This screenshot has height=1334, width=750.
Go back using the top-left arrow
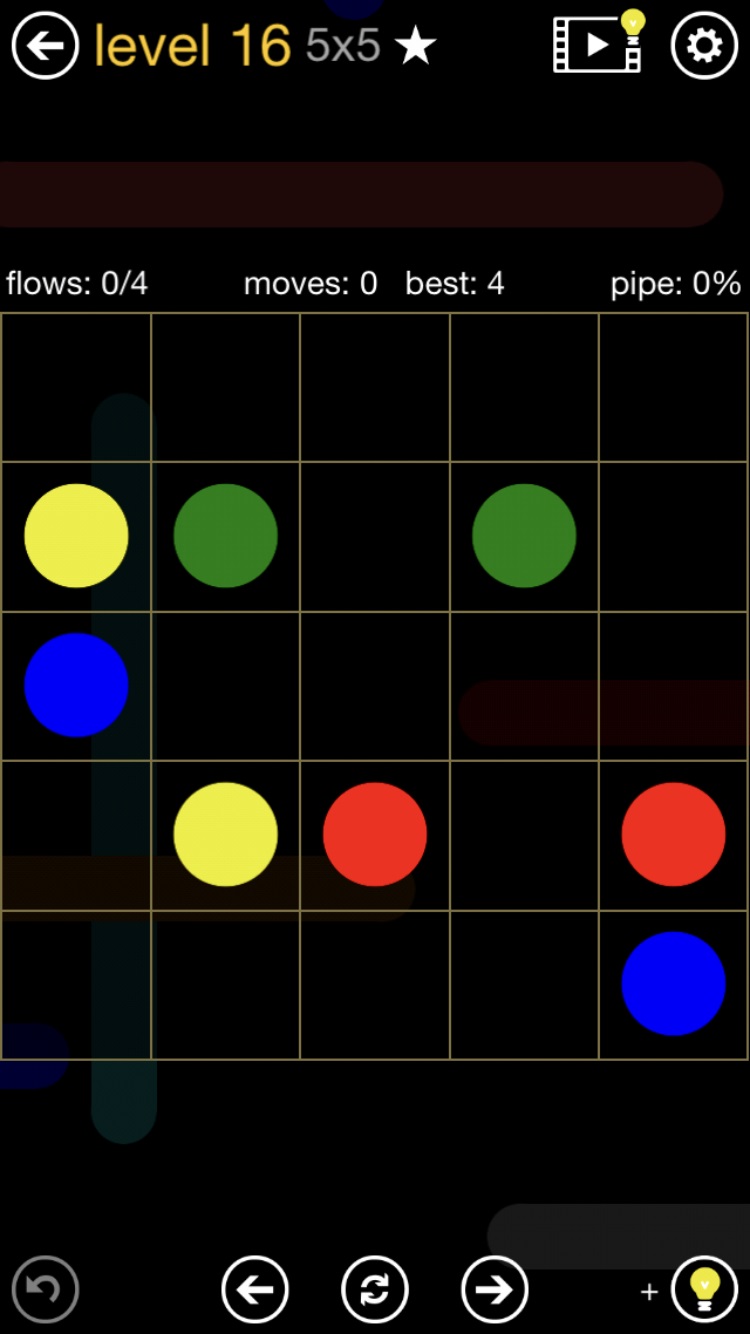click(x=45, y=45)
